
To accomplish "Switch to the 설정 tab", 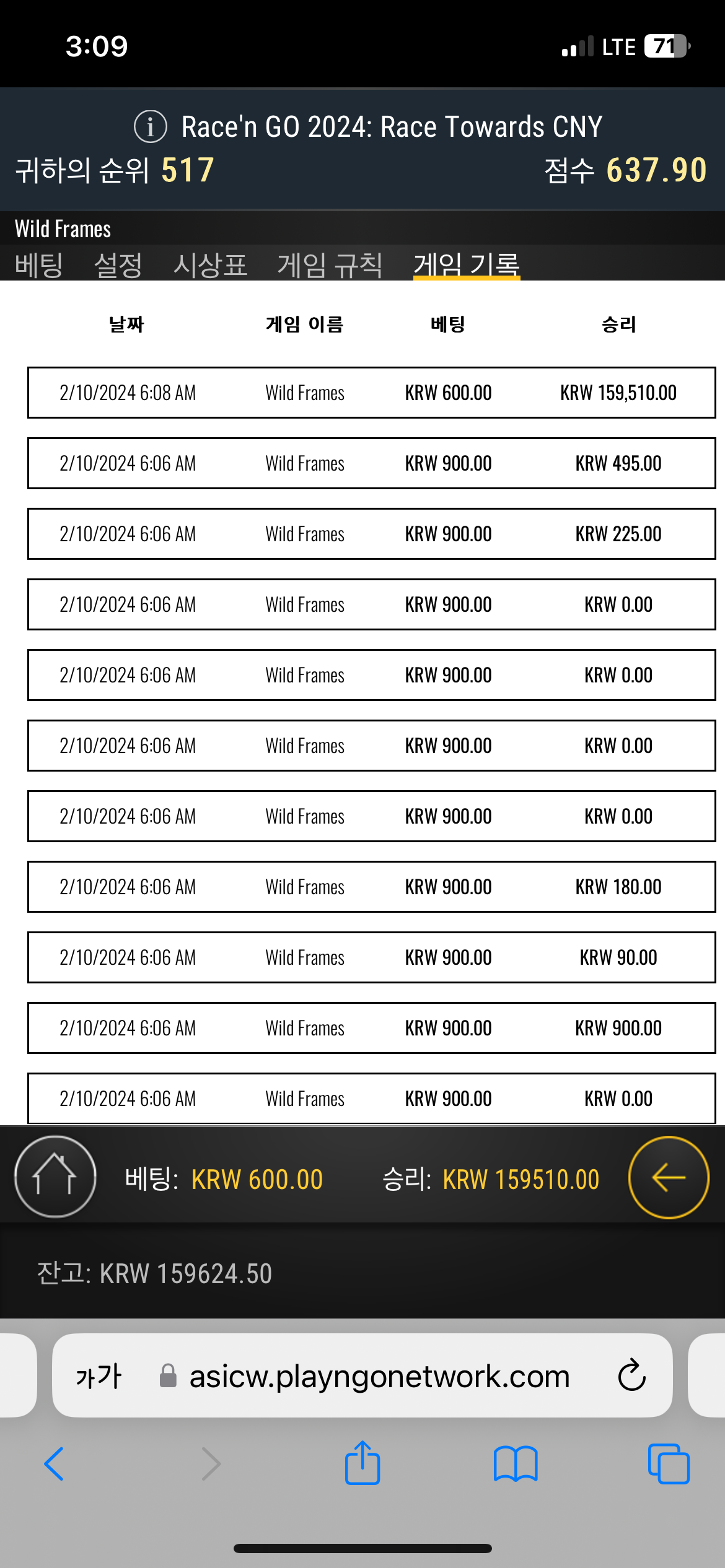I will click(x=118, y=265).
